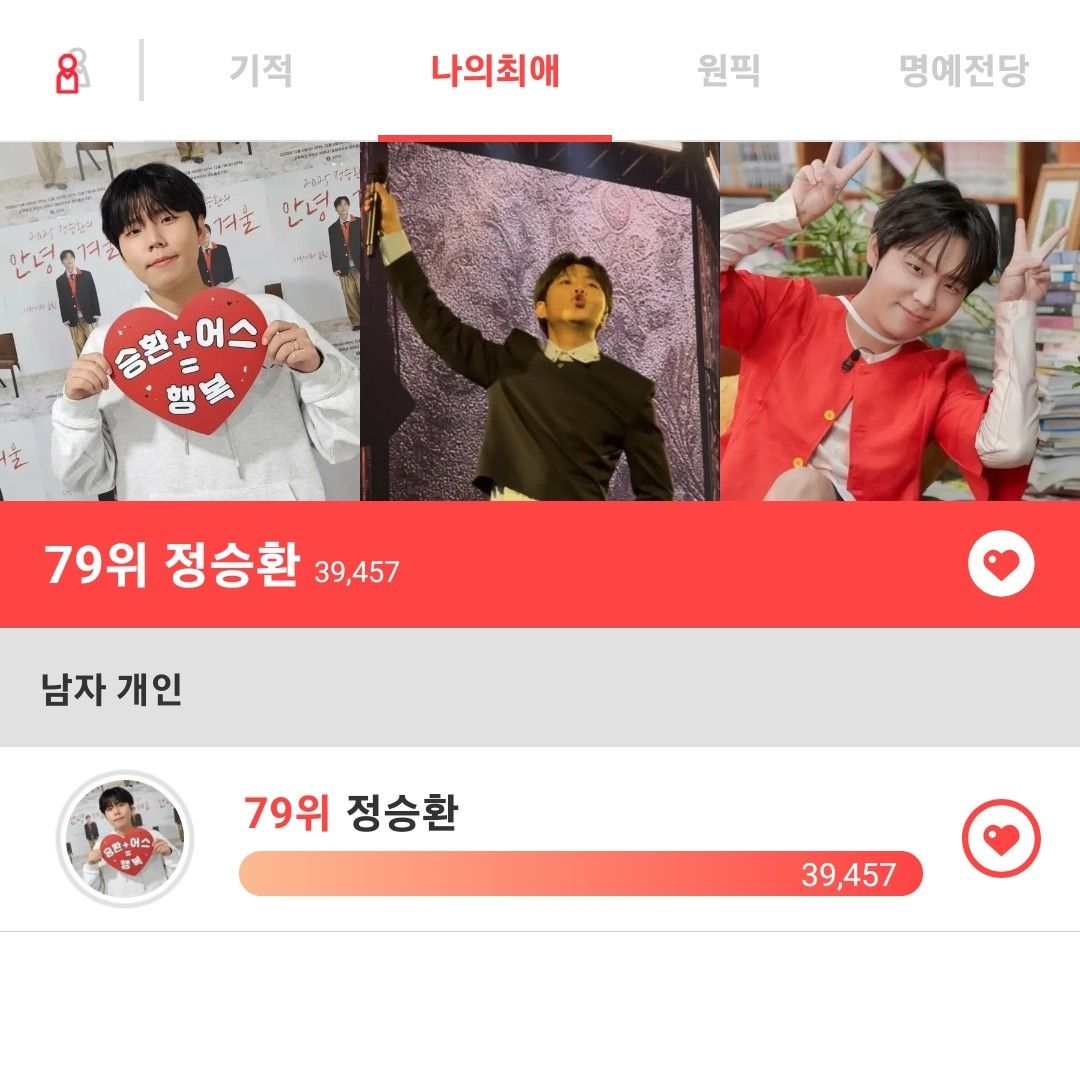The height and width of the screenshot is (1080, 1080).
Task: Switch to the 원픽 tab
Action: coord(728,71)
